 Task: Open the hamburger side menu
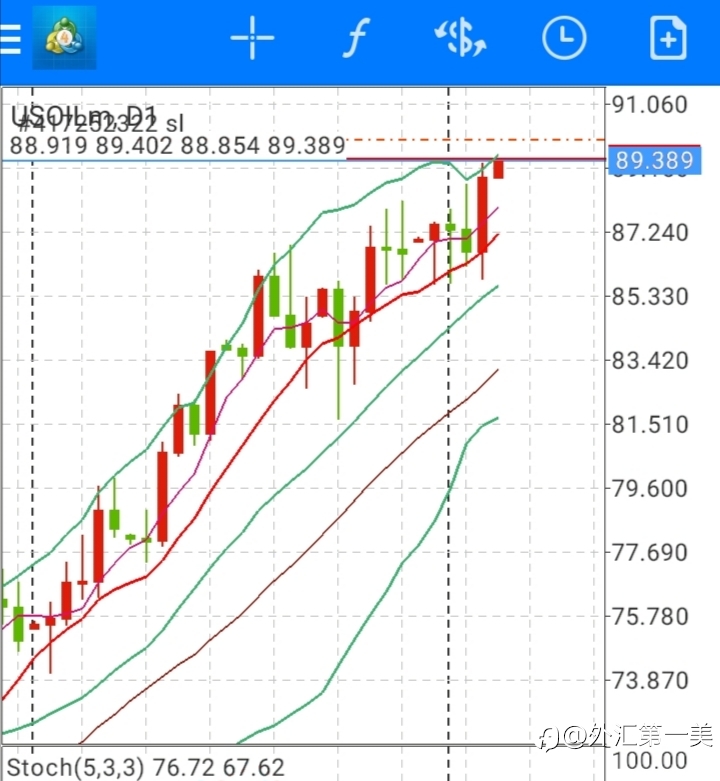coord(10,38)
